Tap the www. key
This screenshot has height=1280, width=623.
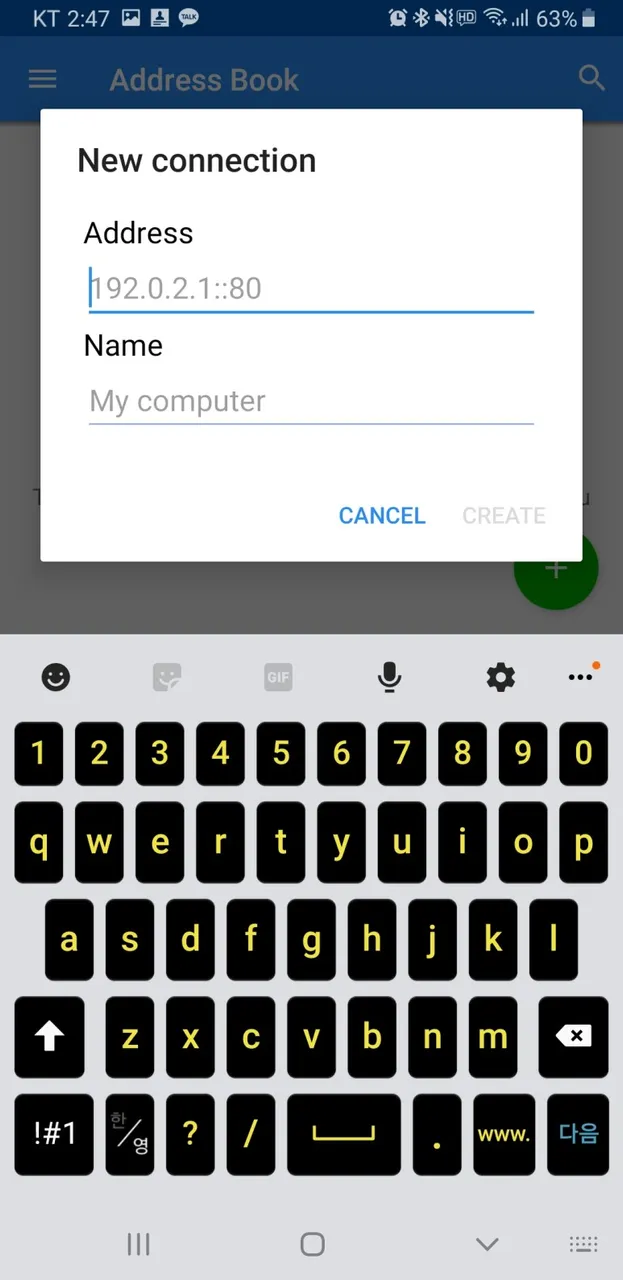pos(503,1134)
